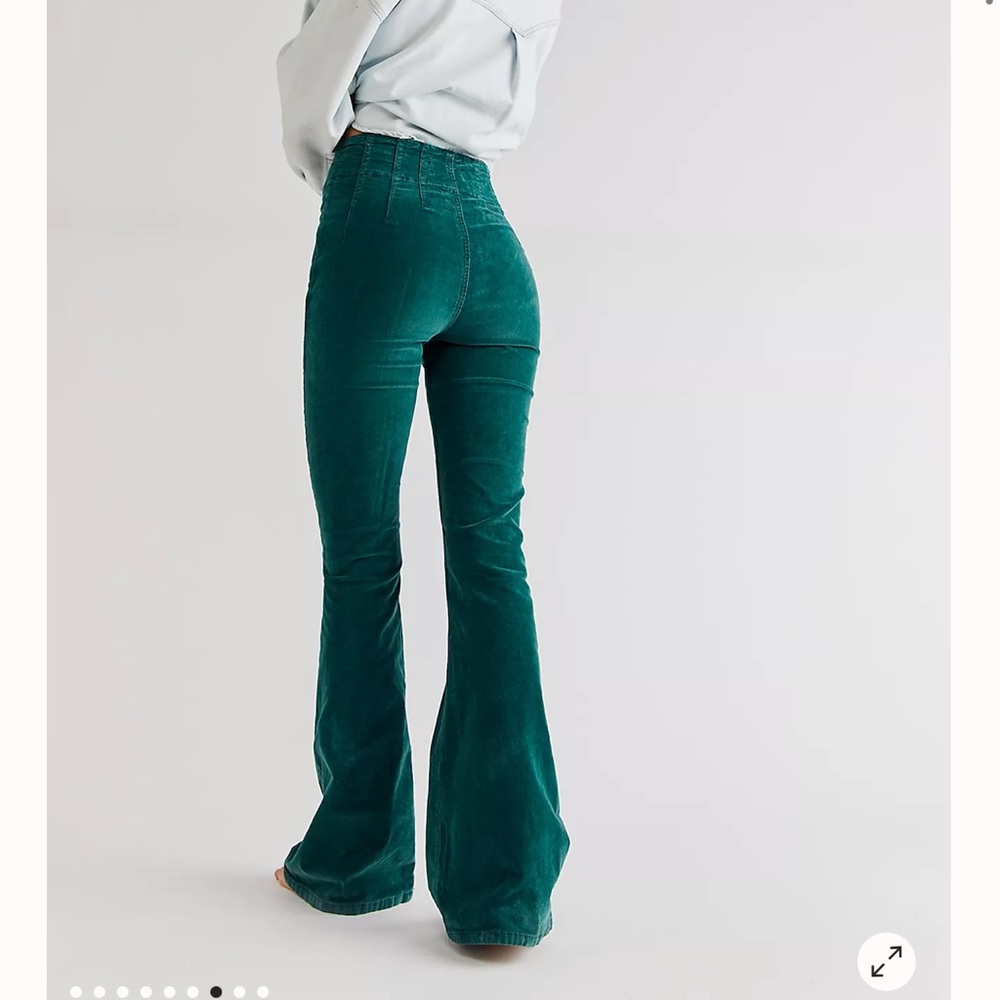
Task: Jump to the first carousel image dot
Action: tap(76, 992)
